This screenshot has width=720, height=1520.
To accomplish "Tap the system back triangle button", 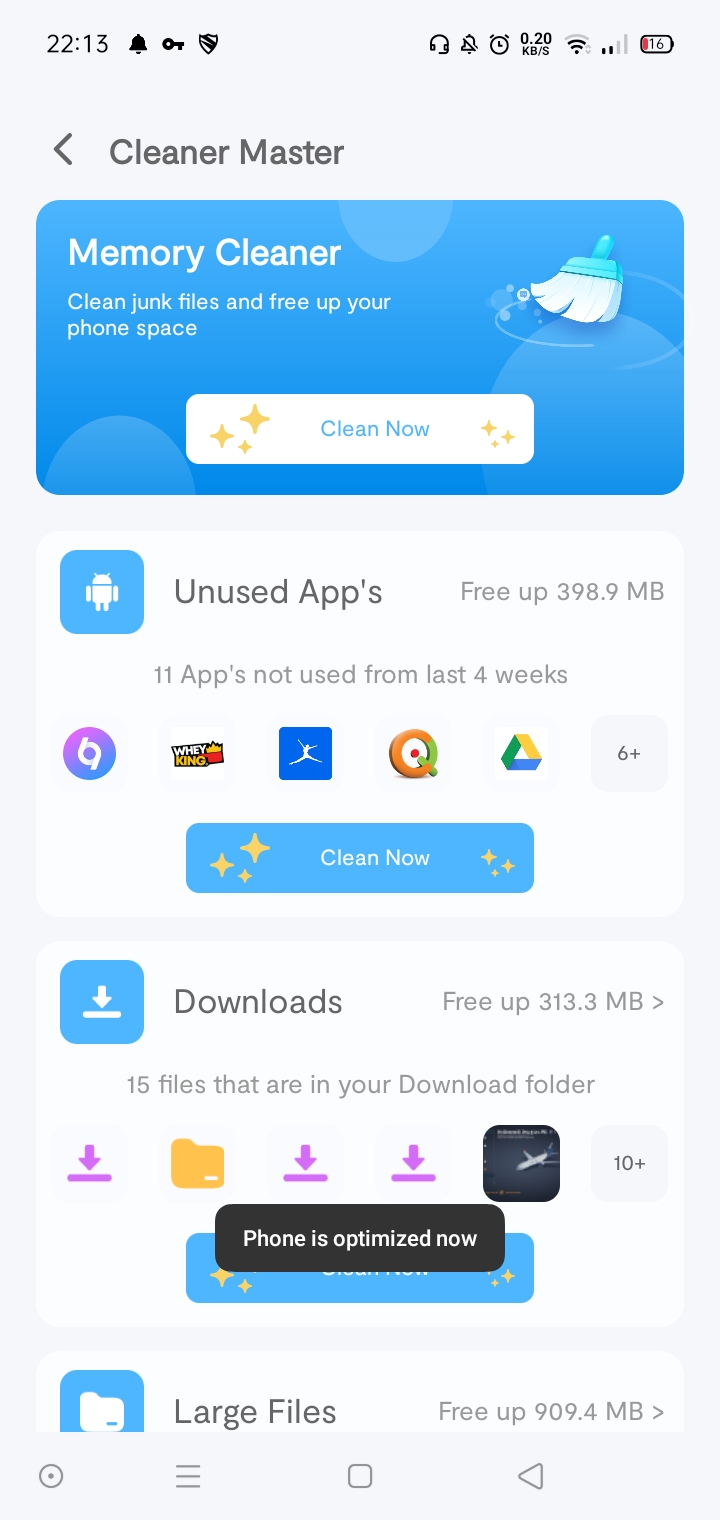I will click(x=531, y=1476).
